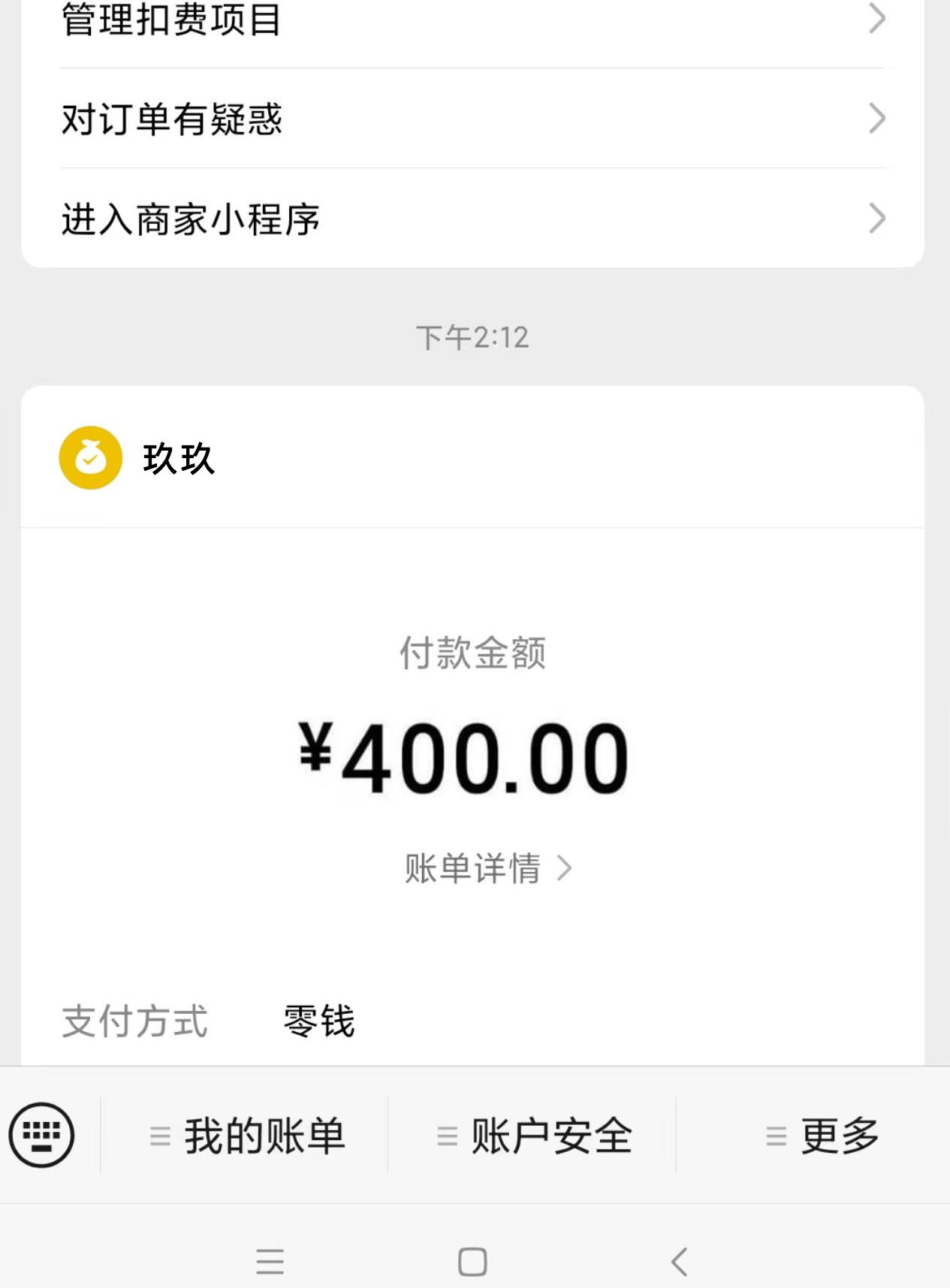
Task: Tap the menu icon beside 我的账单
Action: 158,1136
